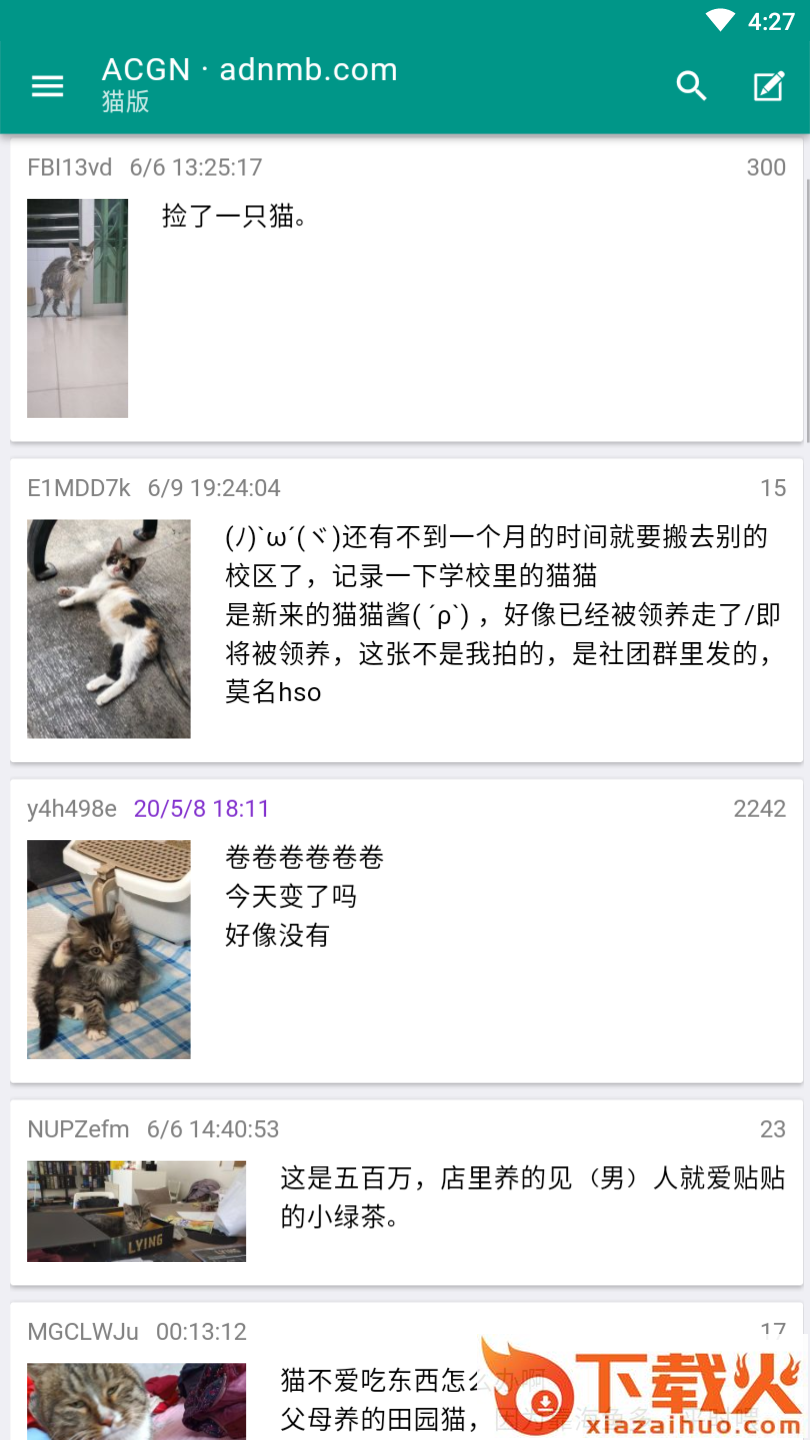The width and height of the screenshot is (810, 1440).
Task: Open the navigation drawer menu
Action: pos(47,86)
